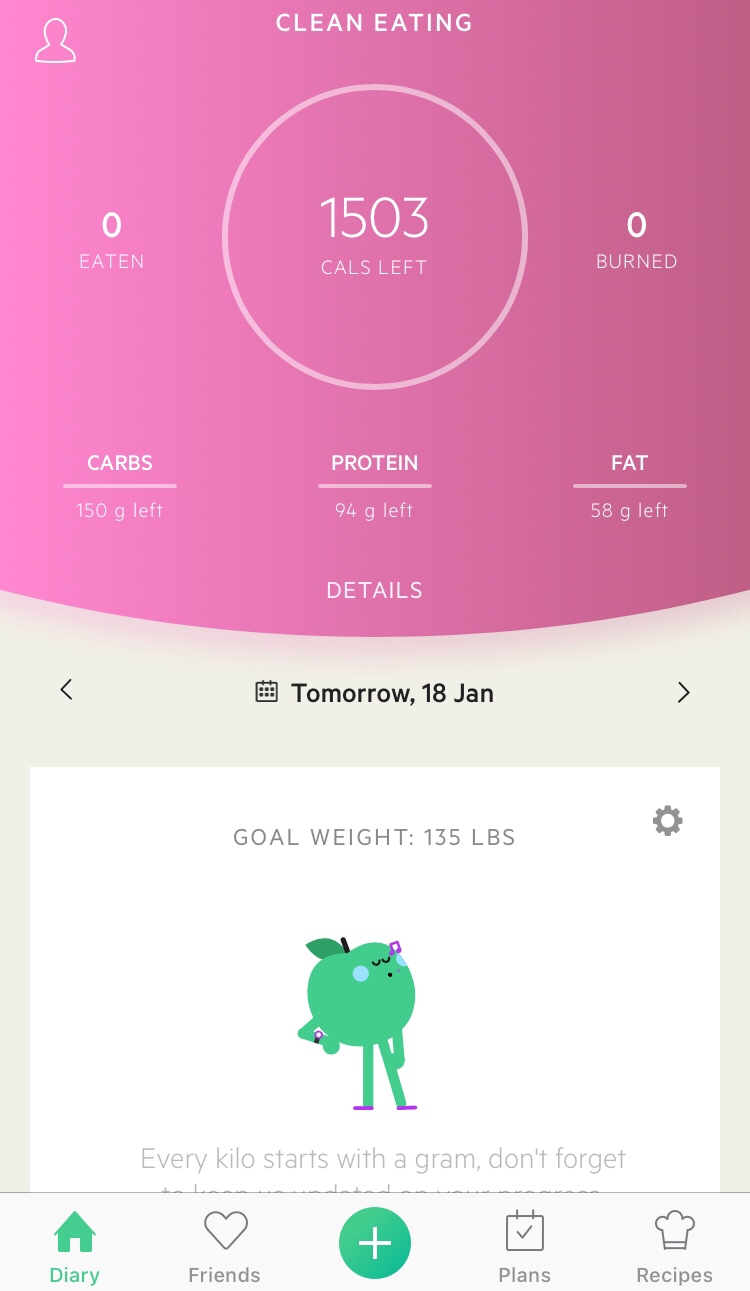Switch to the Plans tab
Viewport: 750px width, 1291px height.
click(524, 1245)
